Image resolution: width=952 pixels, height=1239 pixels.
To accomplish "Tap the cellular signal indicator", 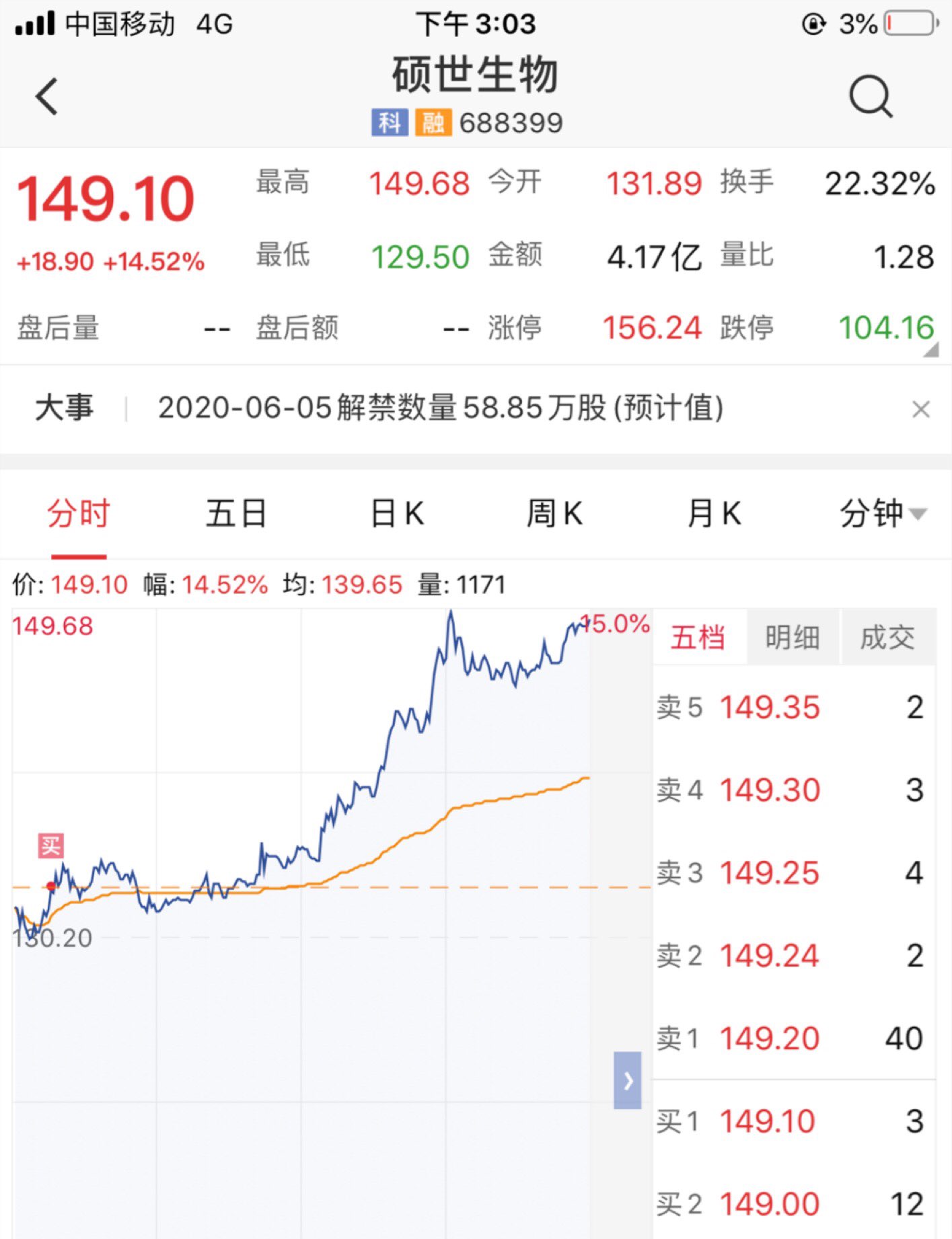I will tap(34, 23).
